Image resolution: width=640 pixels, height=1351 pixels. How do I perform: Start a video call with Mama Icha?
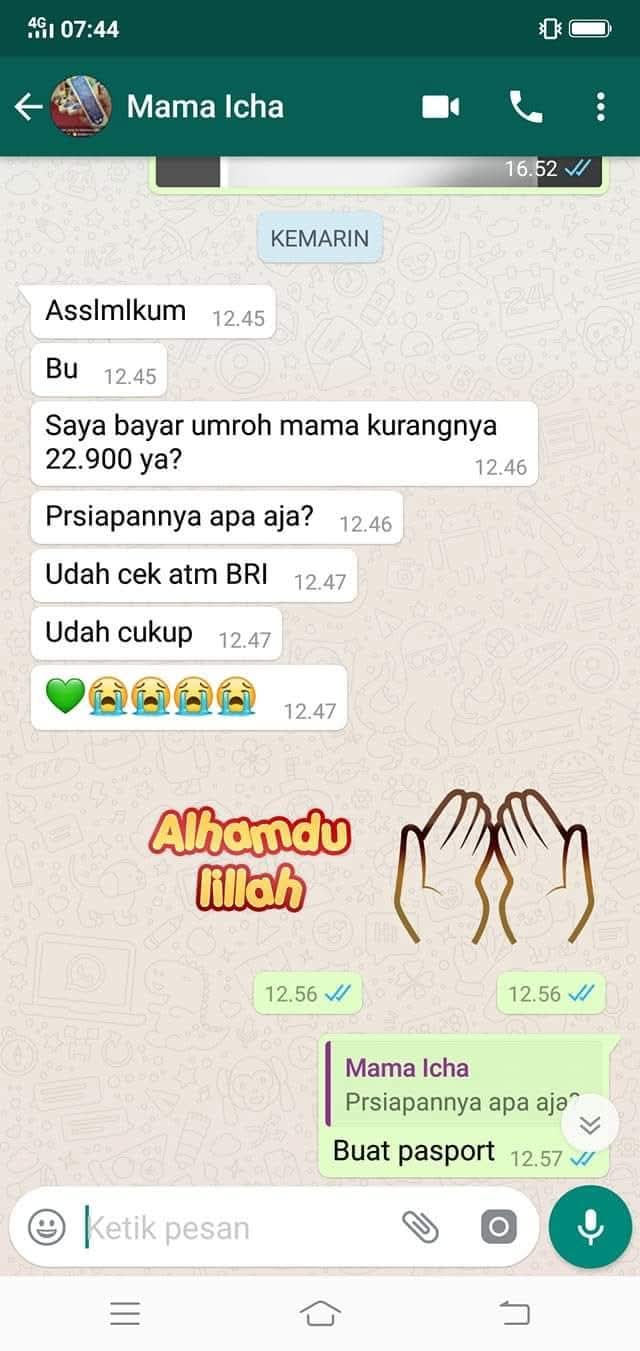(440, 107)
